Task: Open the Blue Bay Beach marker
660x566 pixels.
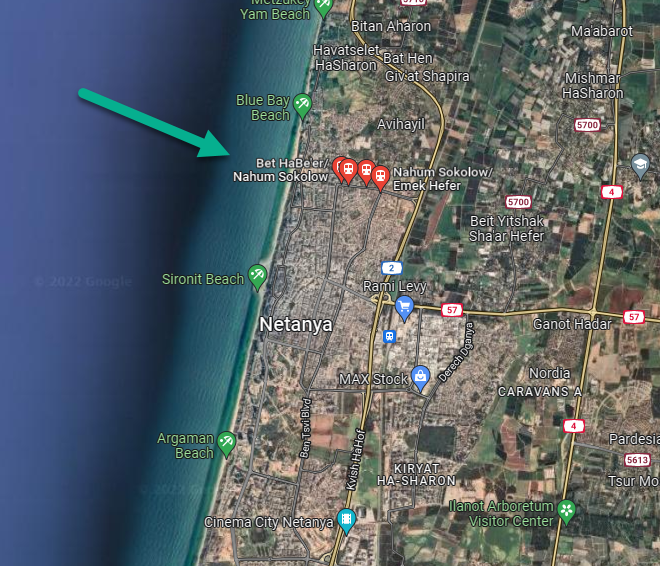Action: (x=302, y=103)
